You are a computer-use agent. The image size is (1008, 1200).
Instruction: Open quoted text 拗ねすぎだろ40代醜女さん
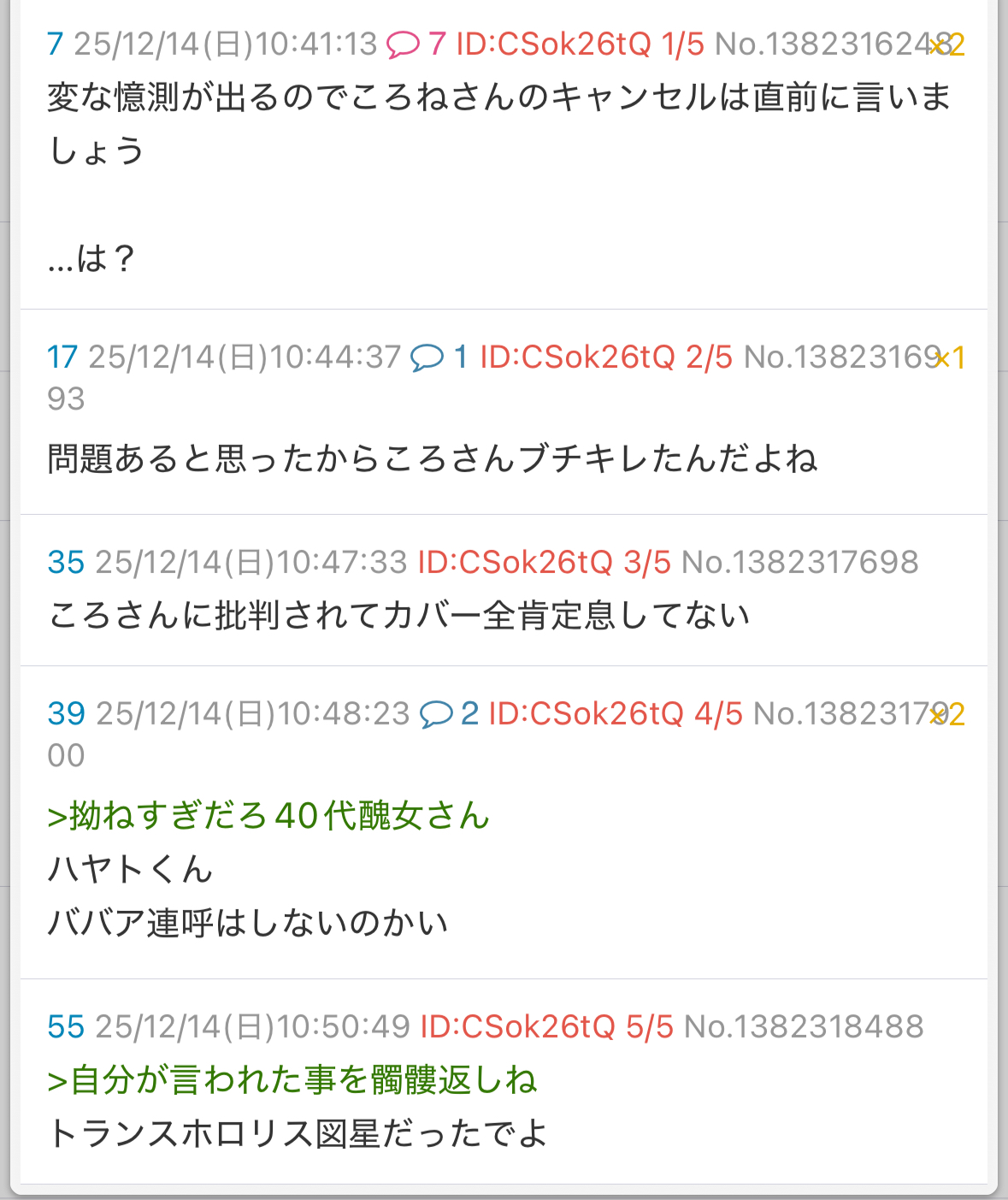pyautogui.click(x=268, y=816)
